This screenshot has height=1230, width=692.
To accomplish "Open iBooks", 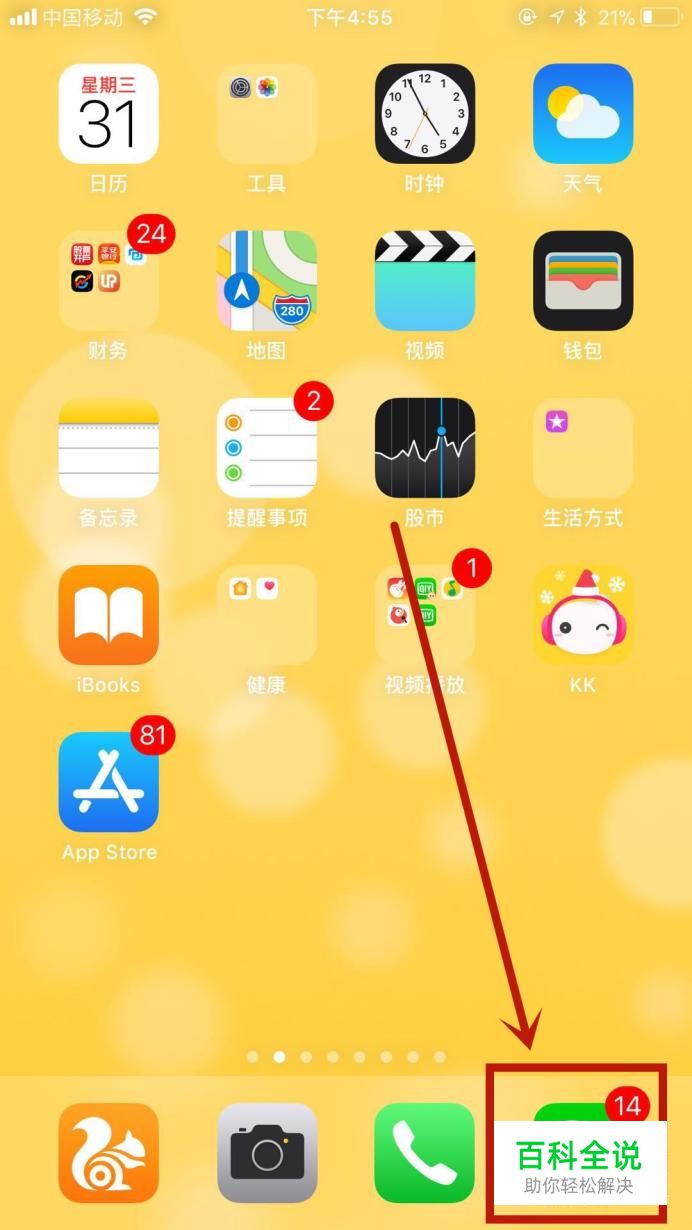I will [108, 615].
